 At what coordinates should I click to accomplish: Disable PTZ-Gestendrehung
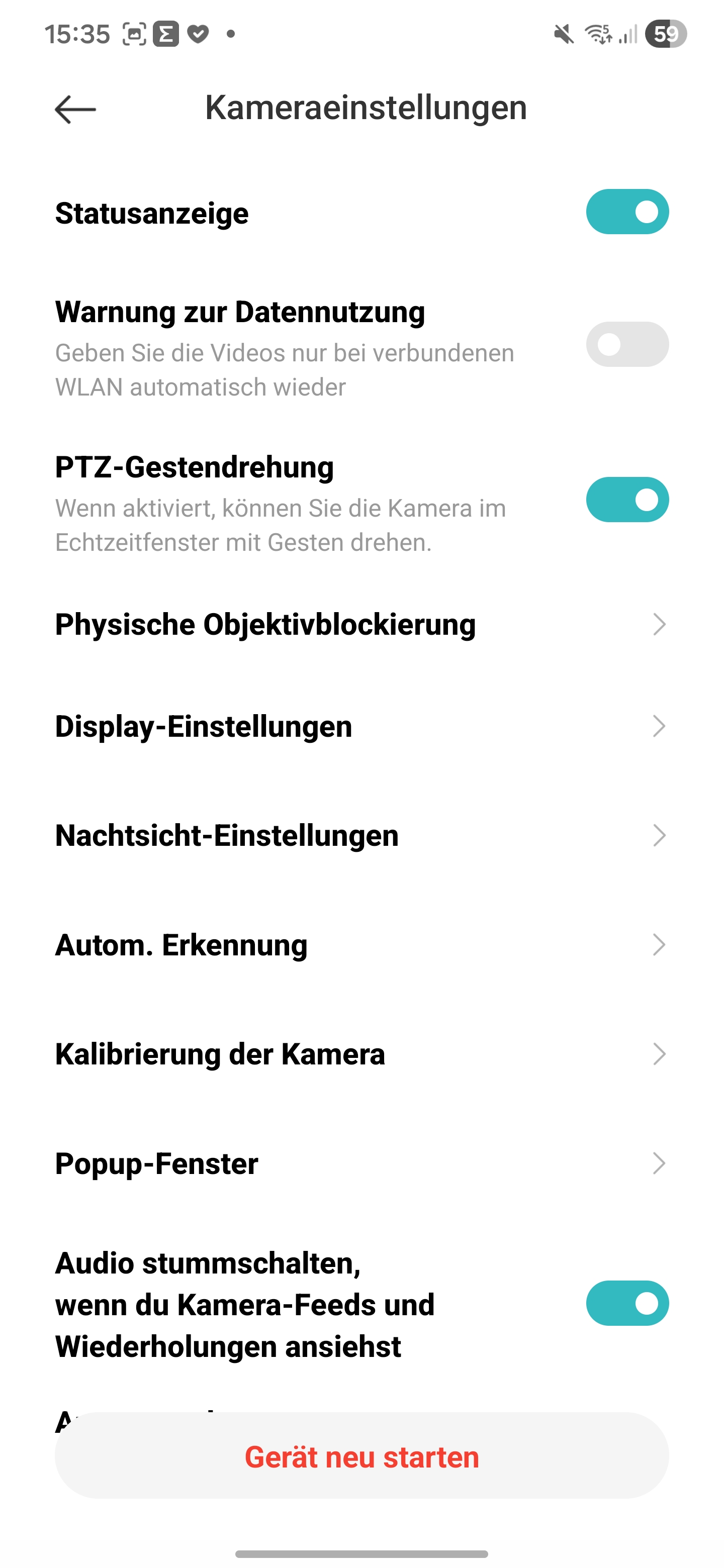tap(626, 500)
